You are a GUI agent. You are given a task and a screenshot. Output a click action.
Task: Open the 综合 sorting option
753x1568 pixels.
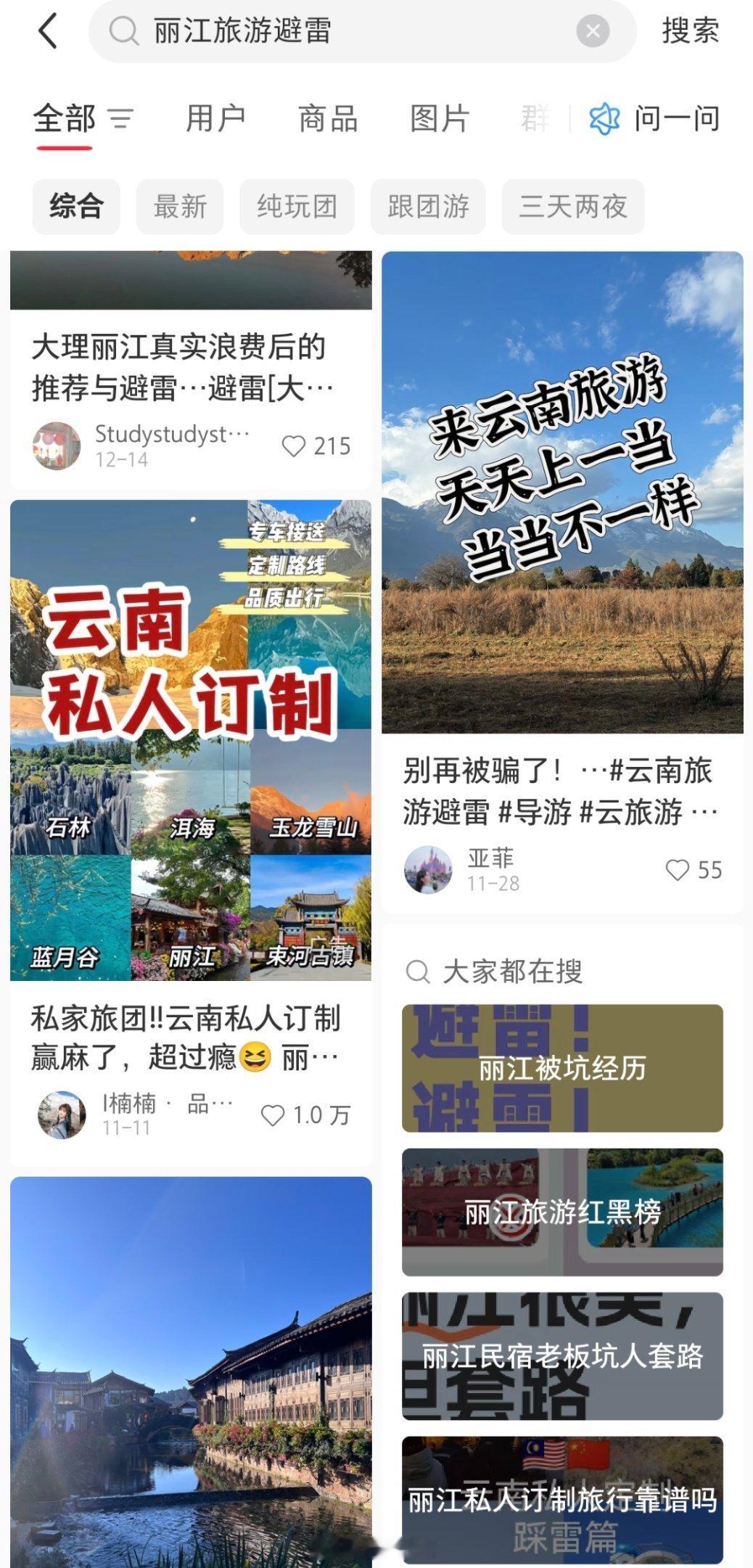[x=75, y=206]
